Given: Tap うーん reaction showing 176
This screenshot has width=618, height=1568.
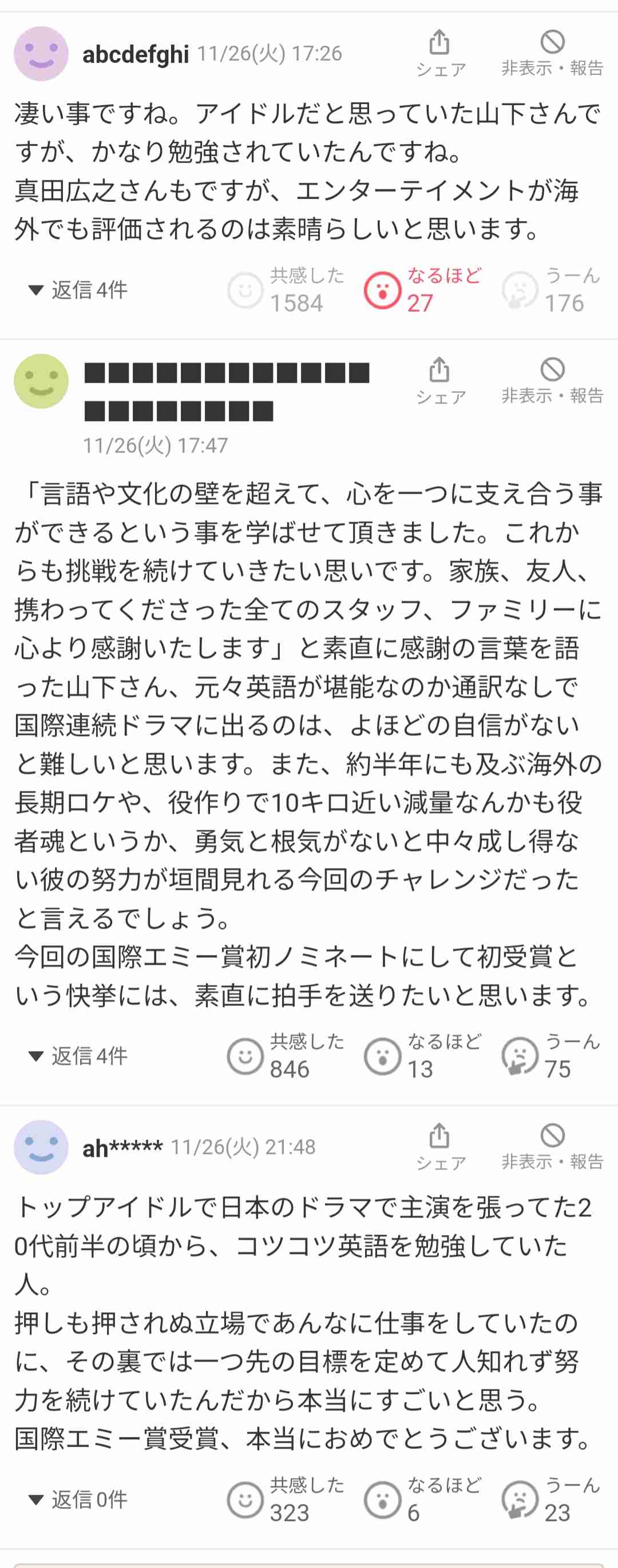Looking at the screenshot, I should point(552,290).
